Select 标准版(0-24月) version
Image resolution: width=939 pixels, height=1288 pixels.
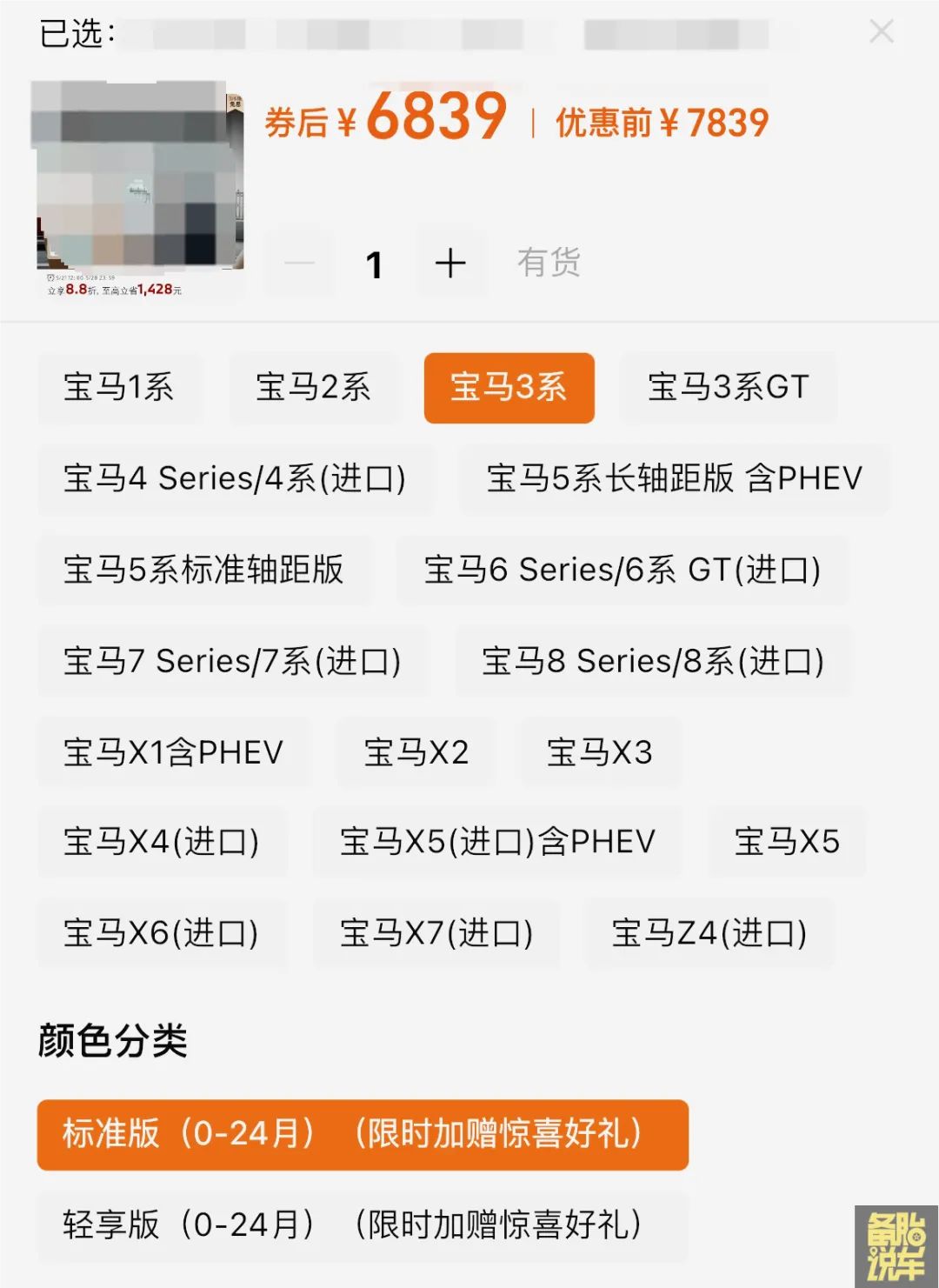(x=362, y=1135)
